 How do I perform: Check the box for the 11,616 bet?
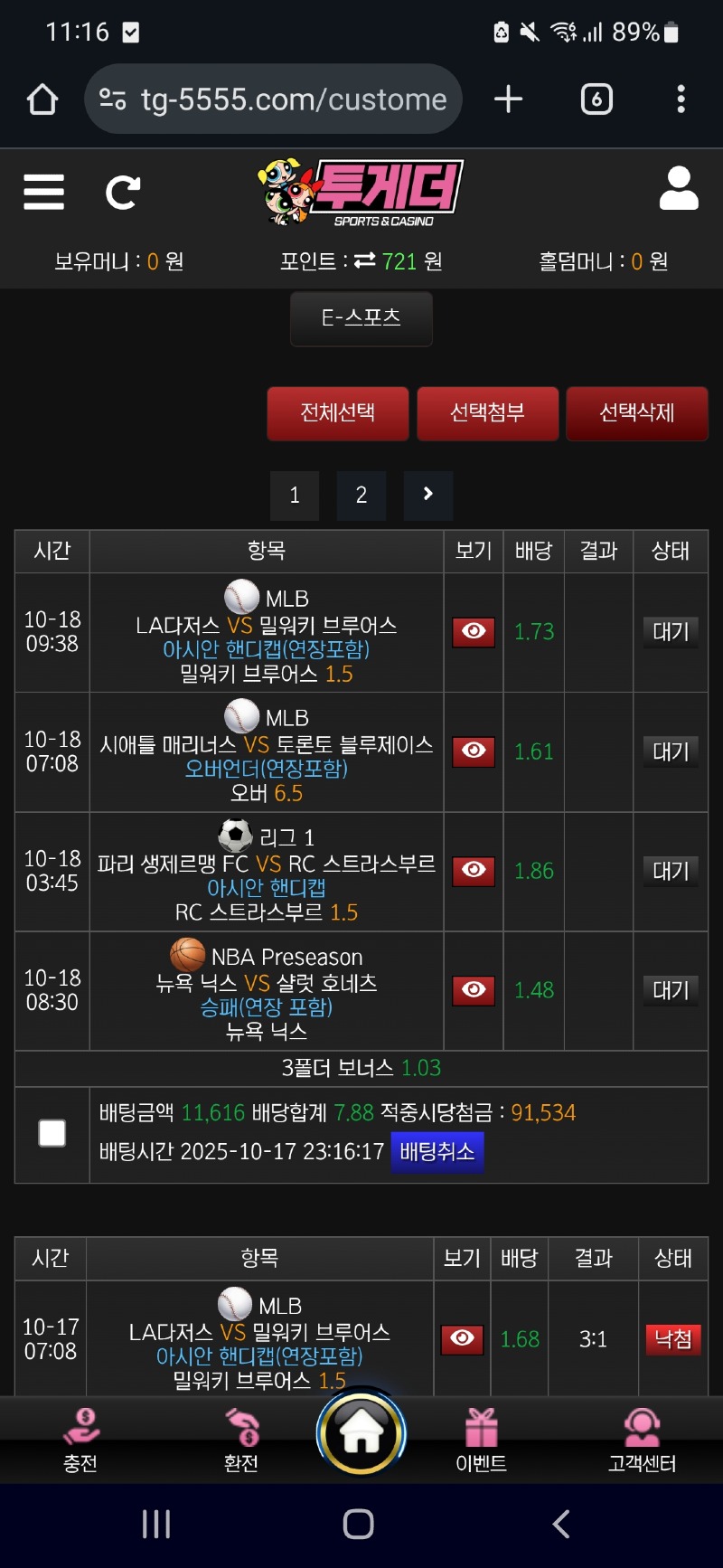tap(52, 1133)
